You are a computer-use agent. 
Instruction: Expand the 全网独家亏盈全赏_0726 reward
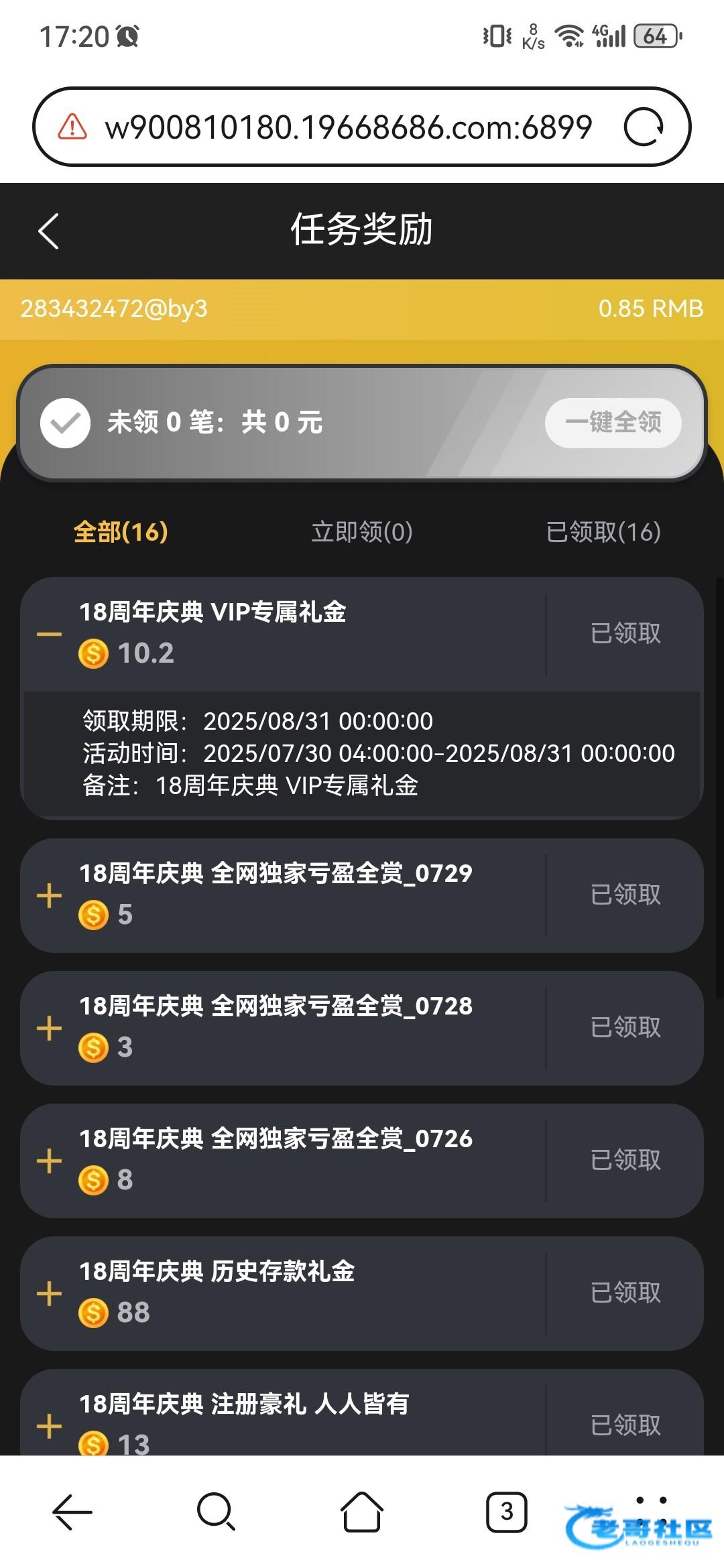coord(49,1161)
